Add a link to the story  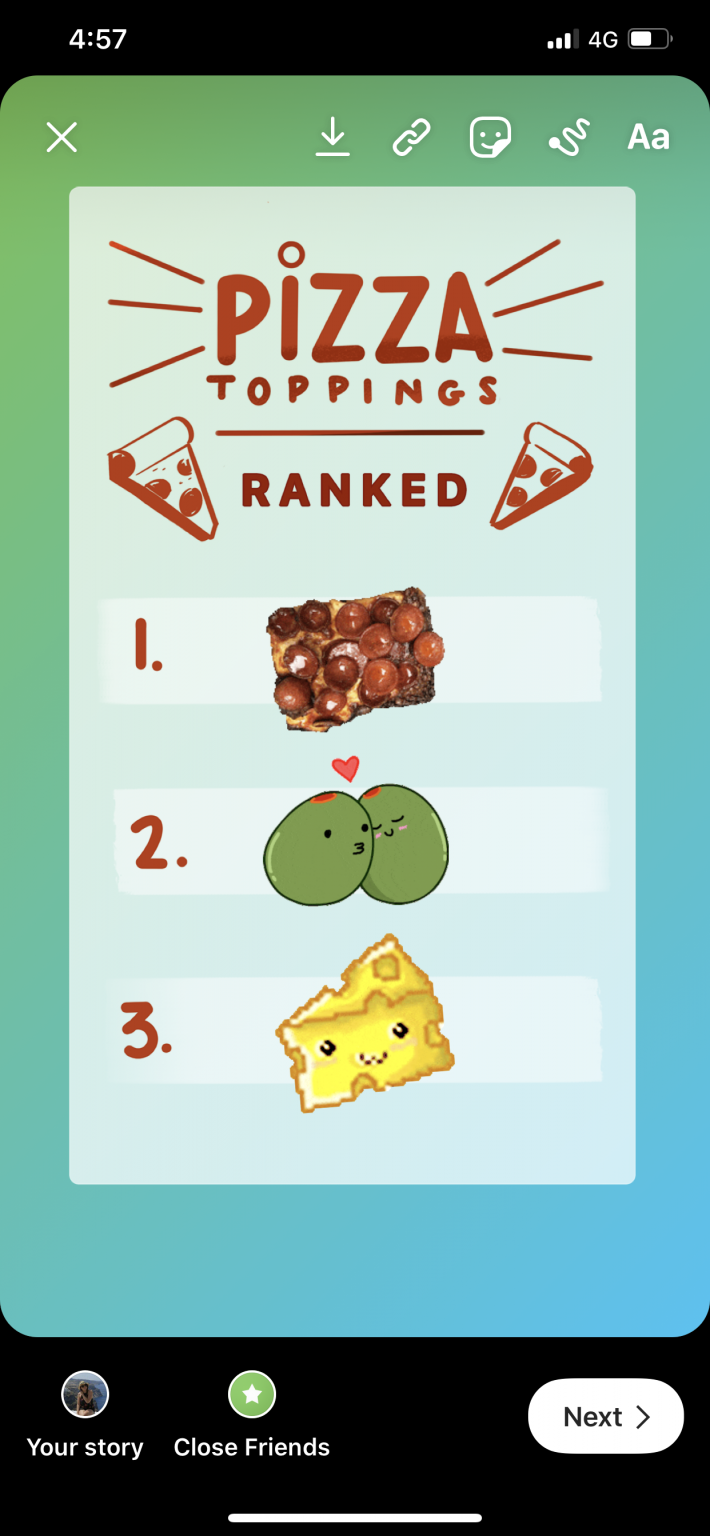(411, 137)
